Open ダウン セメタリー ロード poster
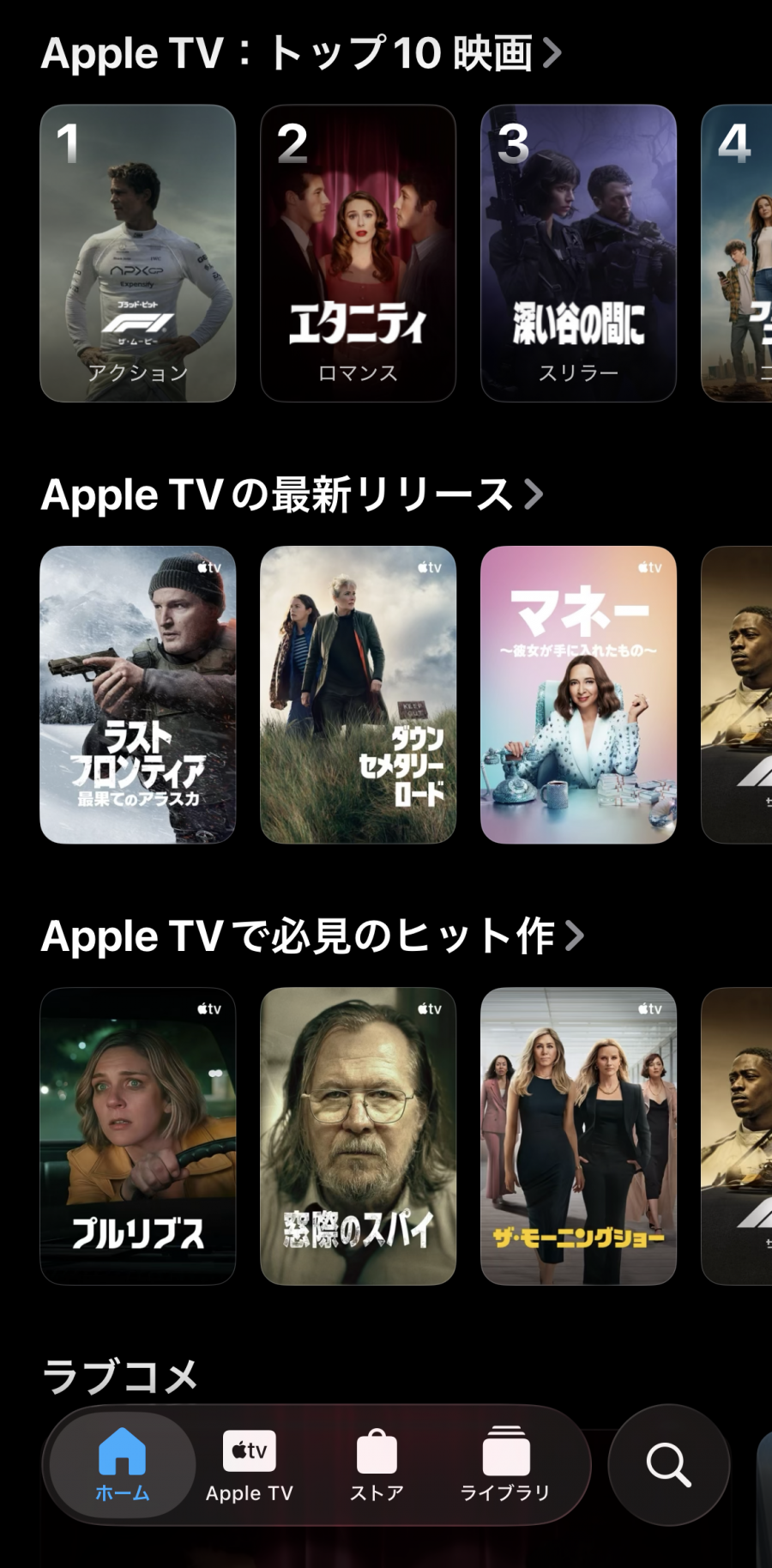Screen dimensions: 772x1568 (x=358, y=693)
